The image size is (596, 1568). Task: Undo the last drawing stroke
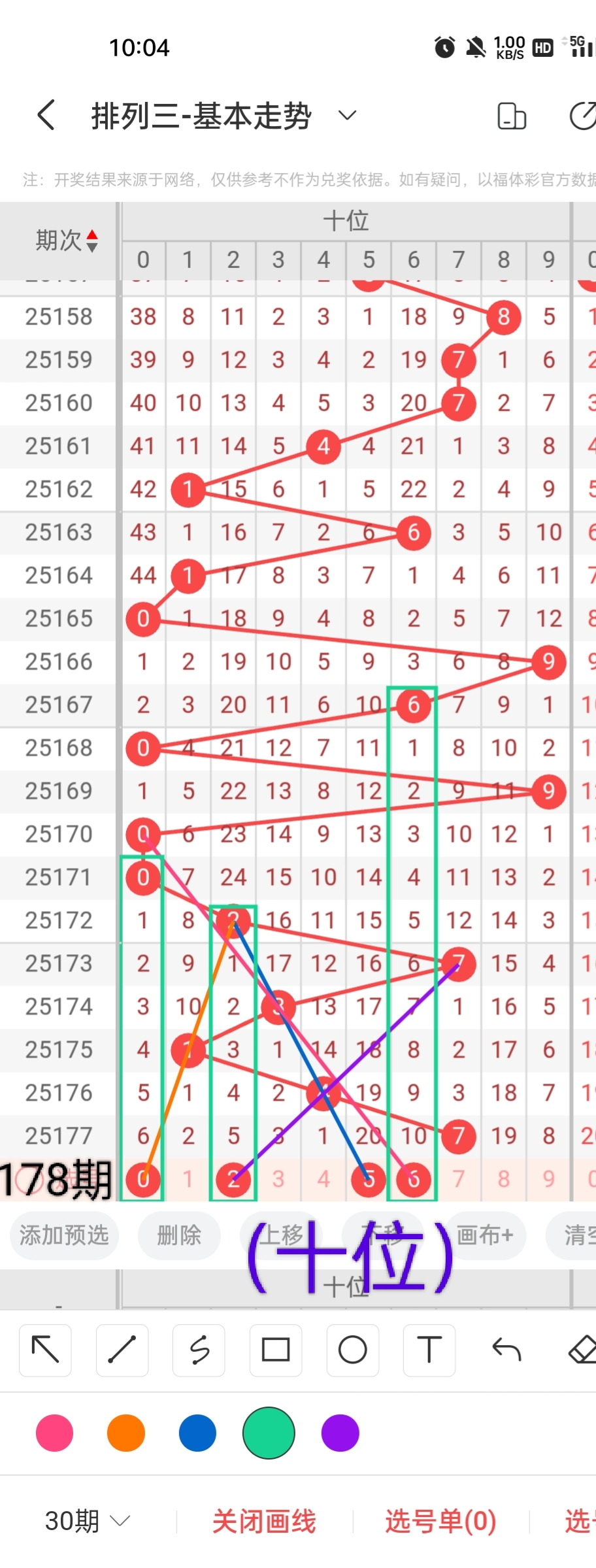tap(506, 1350)
